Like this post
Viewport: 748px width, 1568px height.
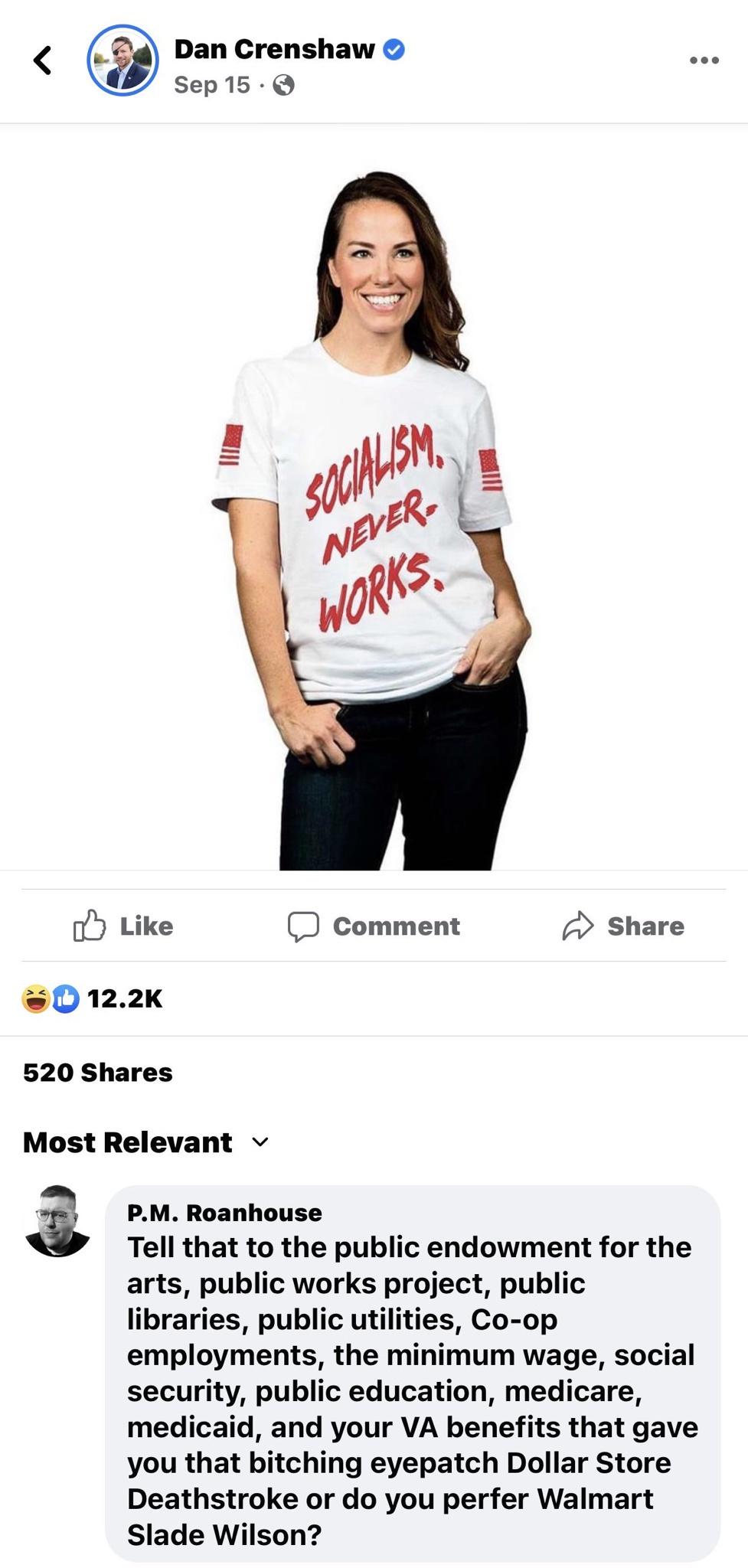[123, 926]
